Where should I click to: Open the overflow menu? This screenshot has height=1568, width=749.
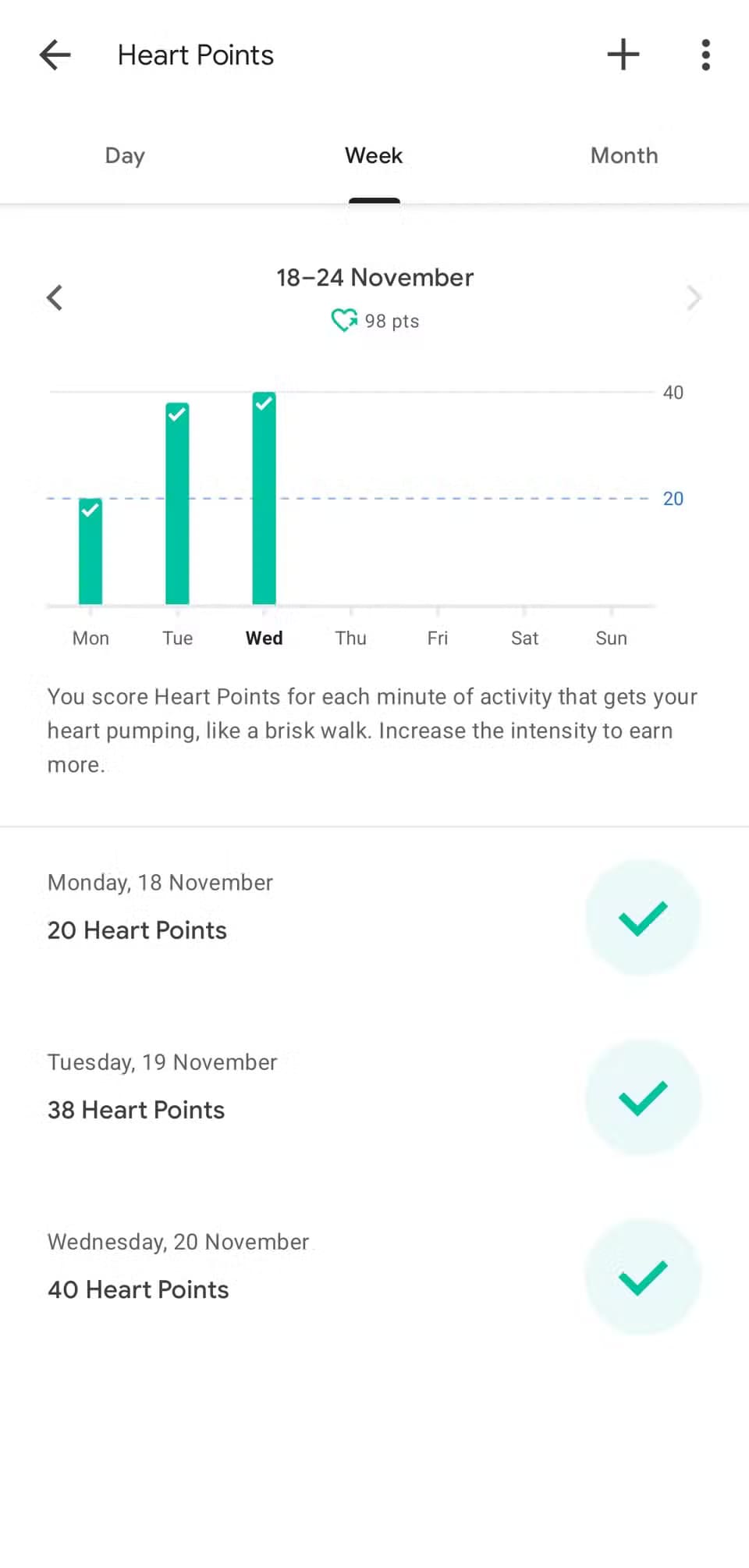tap(705, 55)
